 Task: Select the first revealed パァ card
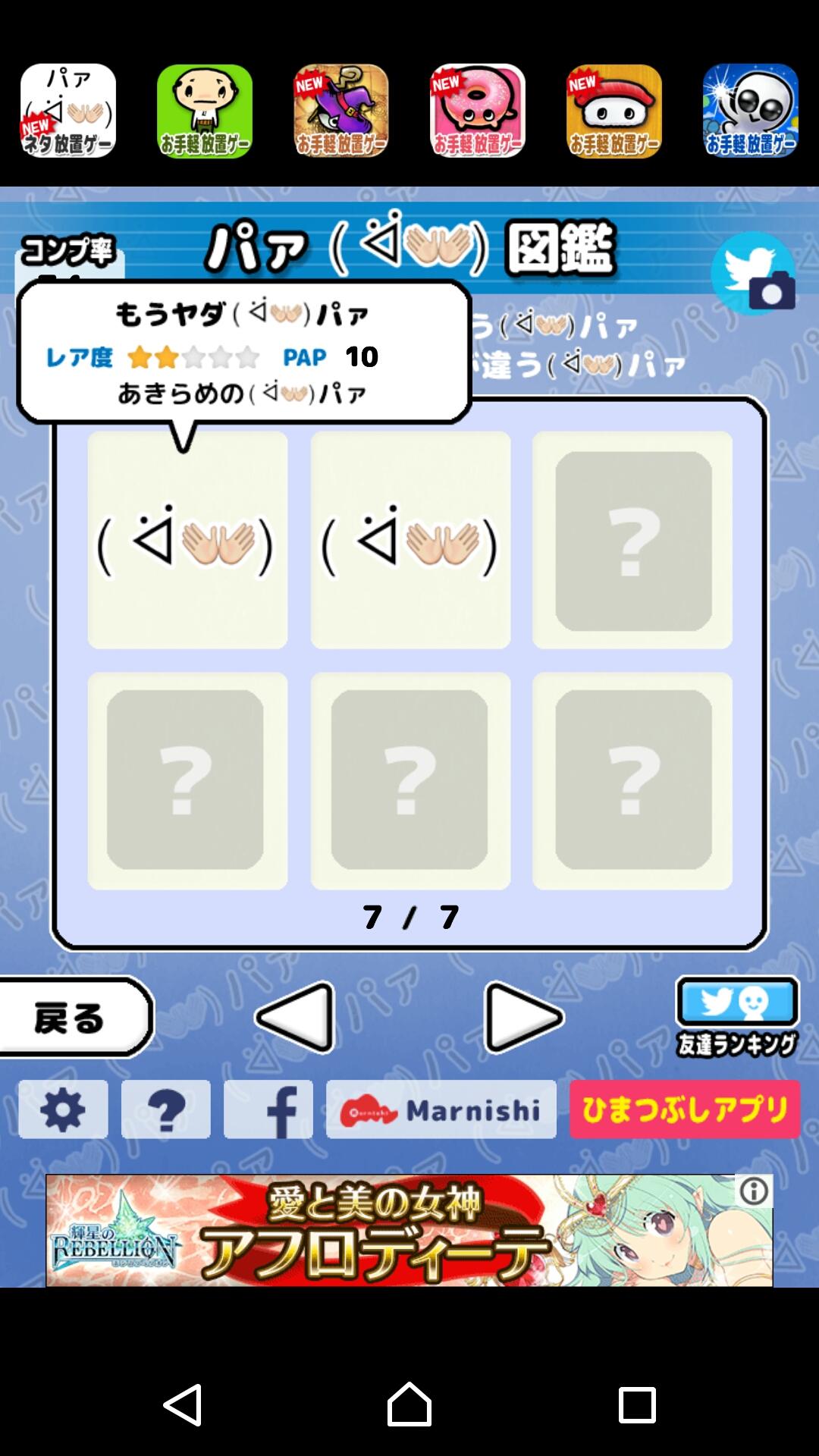click(186, 538)
